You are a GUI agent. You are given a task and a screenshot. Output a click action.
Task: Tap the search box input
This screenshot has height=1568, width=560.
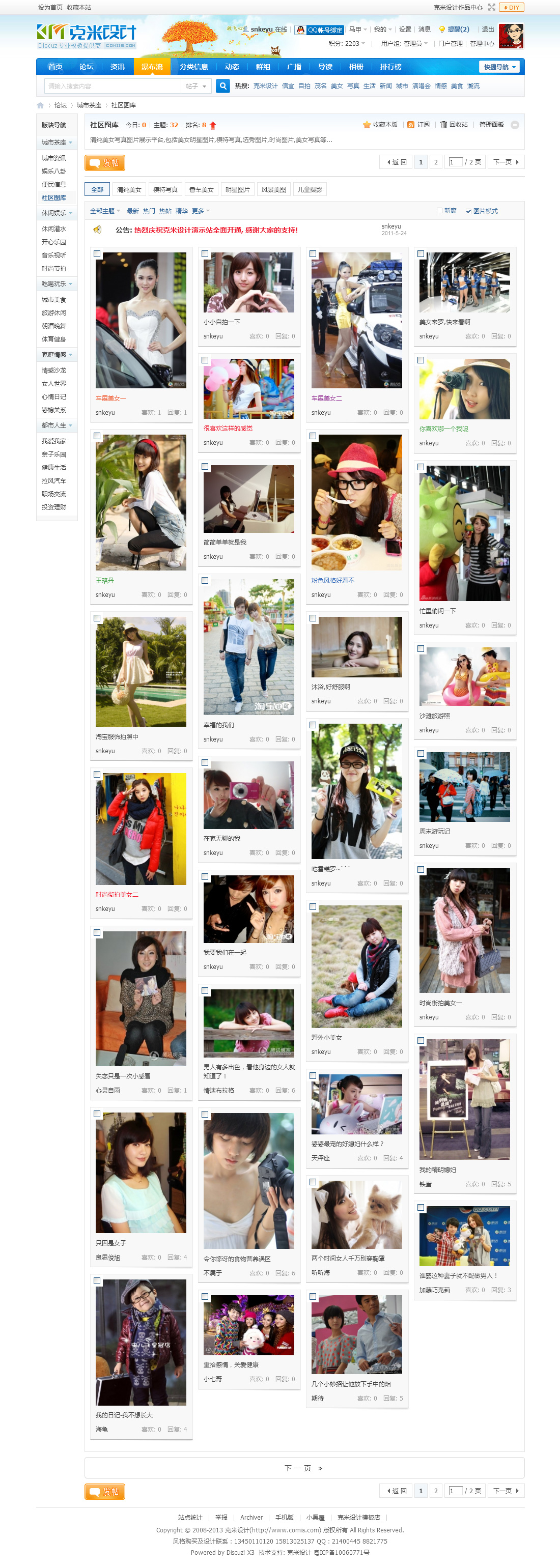click(x=113, y=87)
